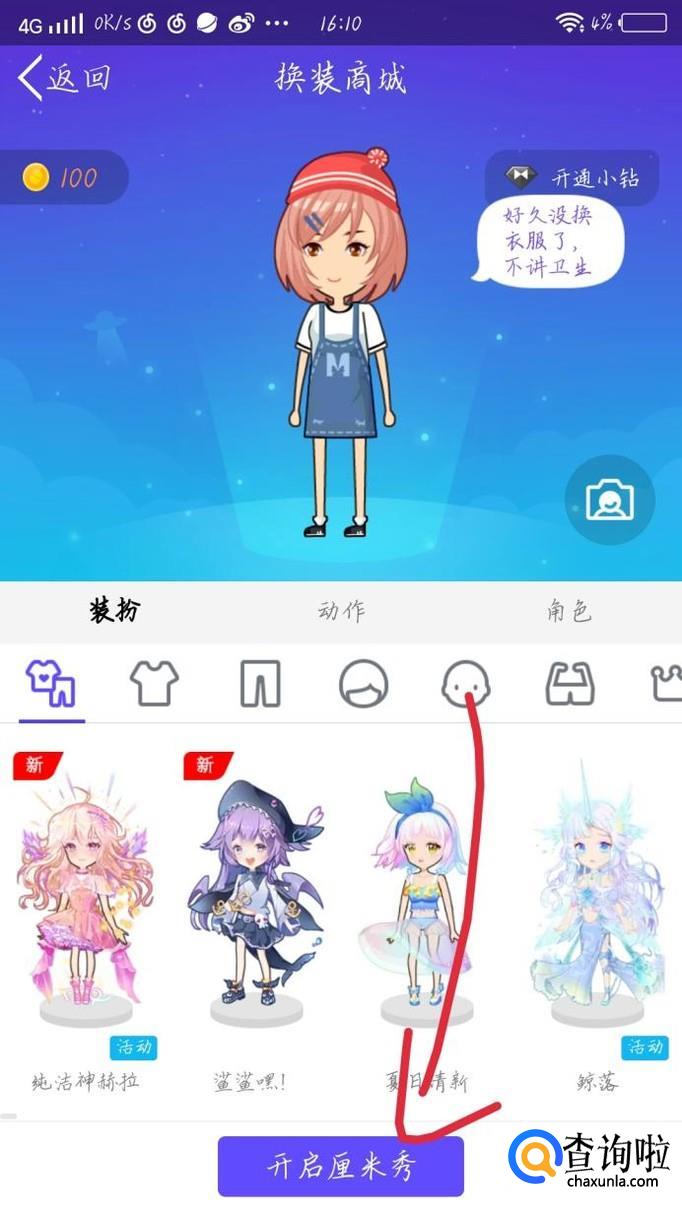
Task: Choose the T-shirt tops category
Action: point(155,685)
